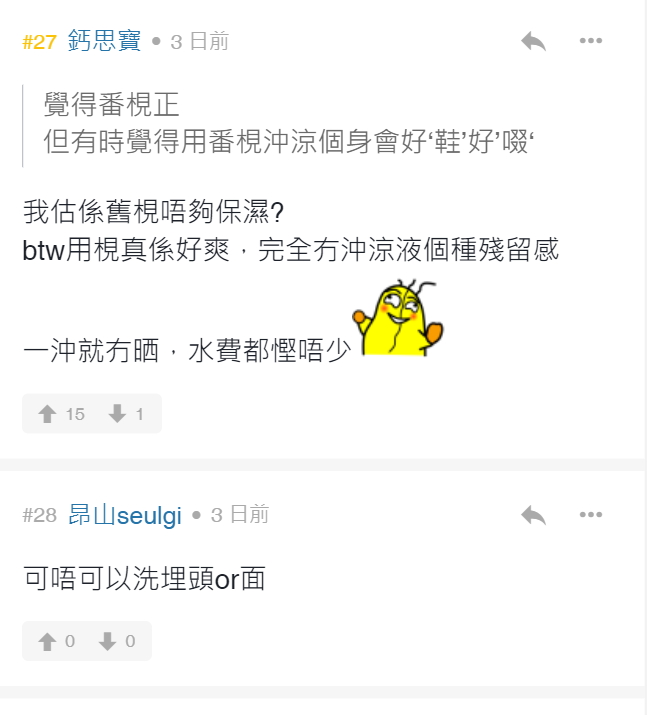Upvote 昂山seulgi's comment #28

[x=47, y=642]
